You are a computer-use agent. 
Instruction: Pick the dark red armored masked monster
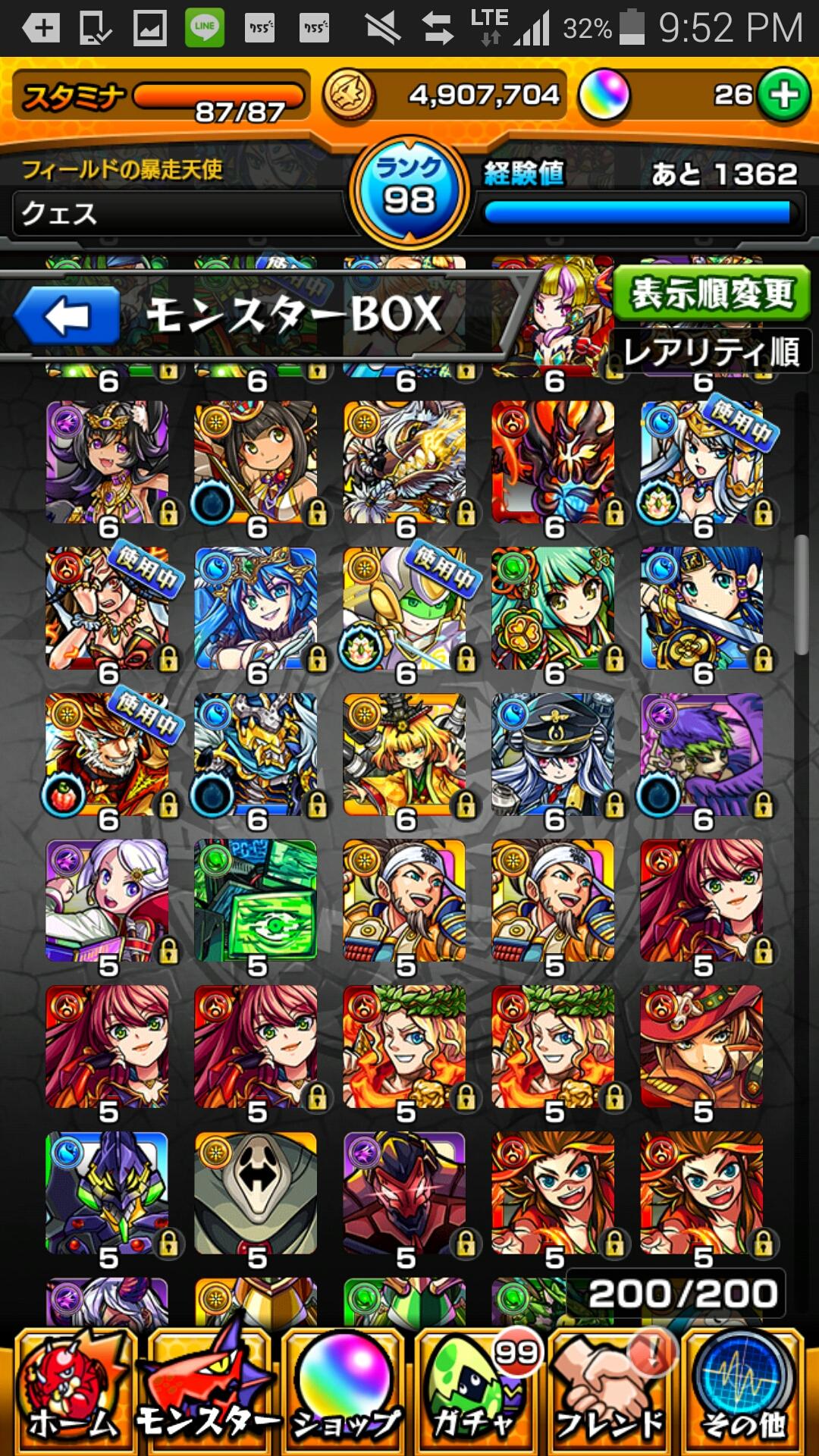[404, 1193]
